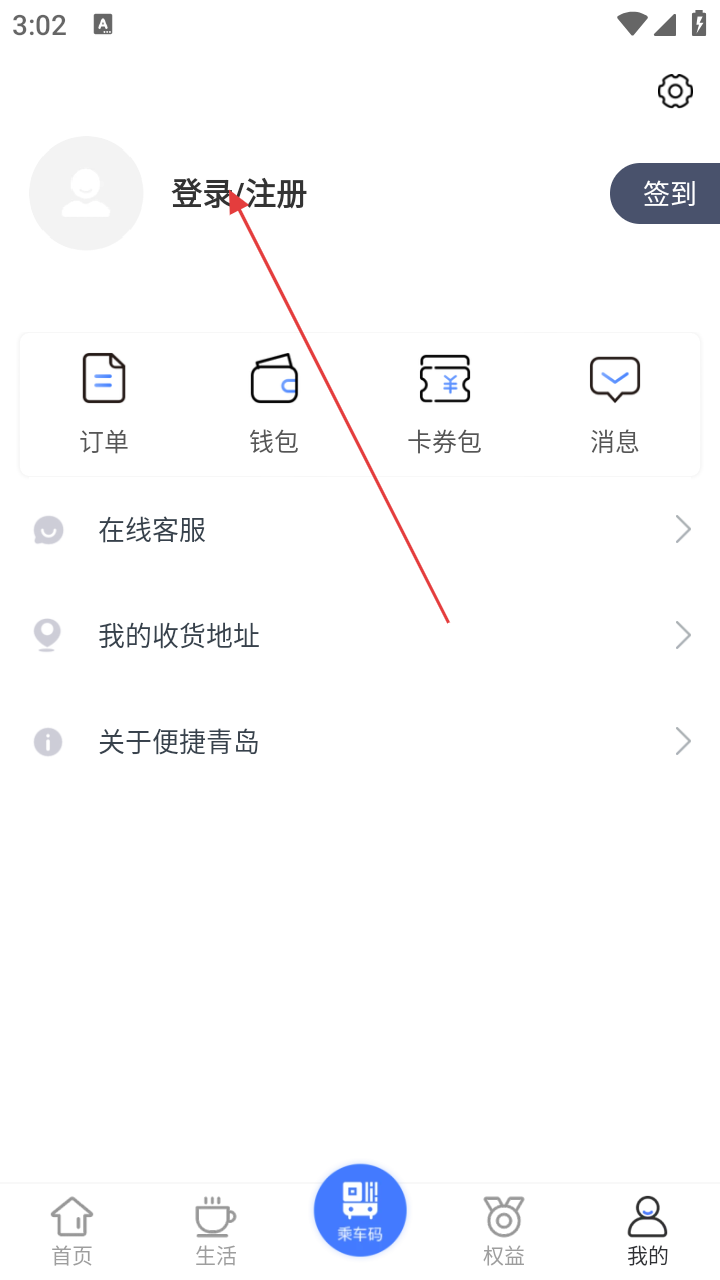Screen dimensions: 720x1280
Task: Tap 登录/注册 to sign in
Action: click(x=239, y=193)
